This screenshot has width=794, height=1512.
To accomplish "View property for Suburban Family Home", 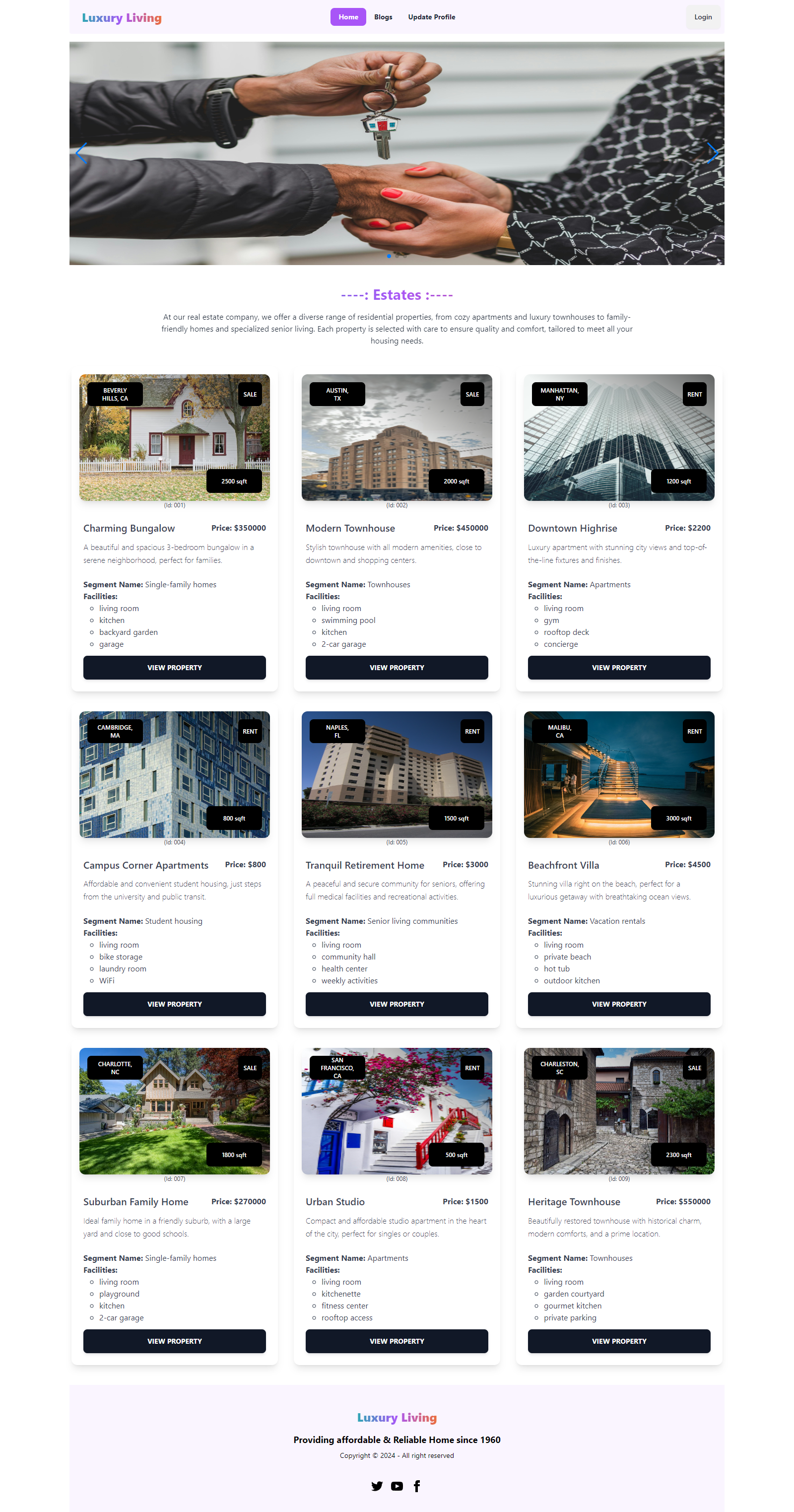I will click(x=174, y=1341).
